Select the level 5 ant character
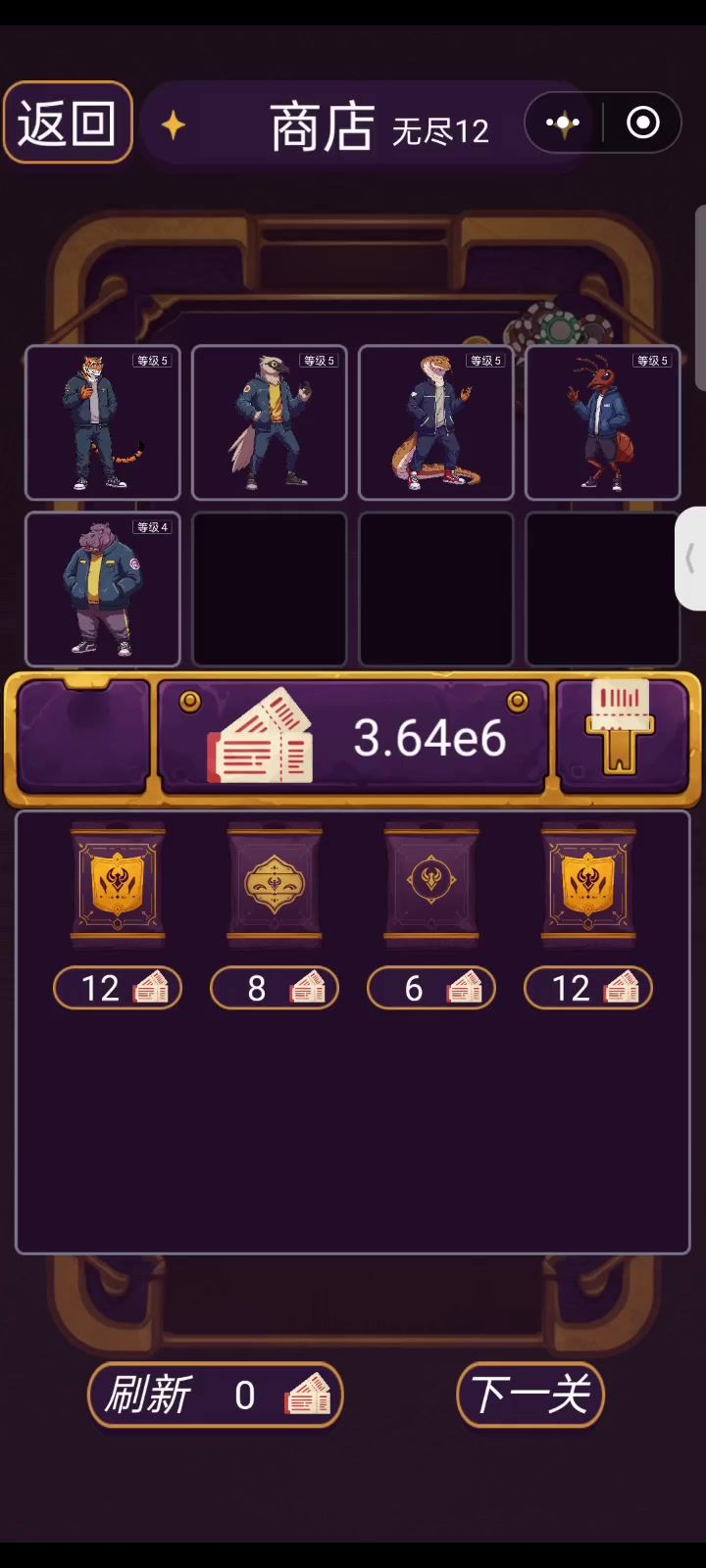 point(603,422)
